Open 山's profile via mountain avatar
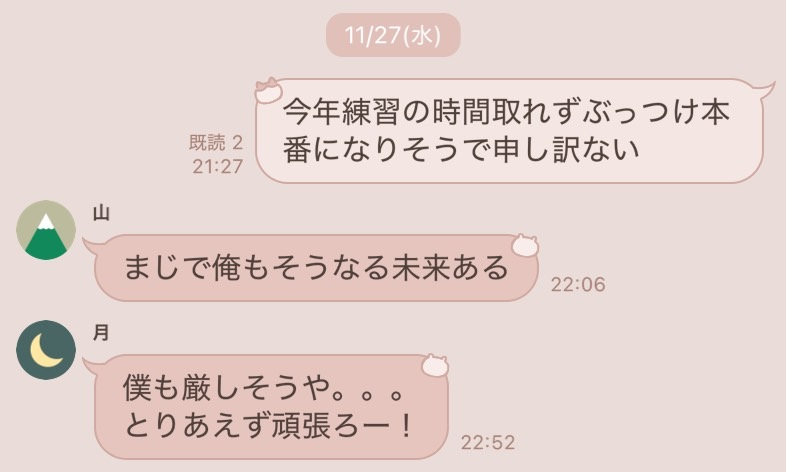This screenshot has height=472, width=786. [x=46, y=231]
